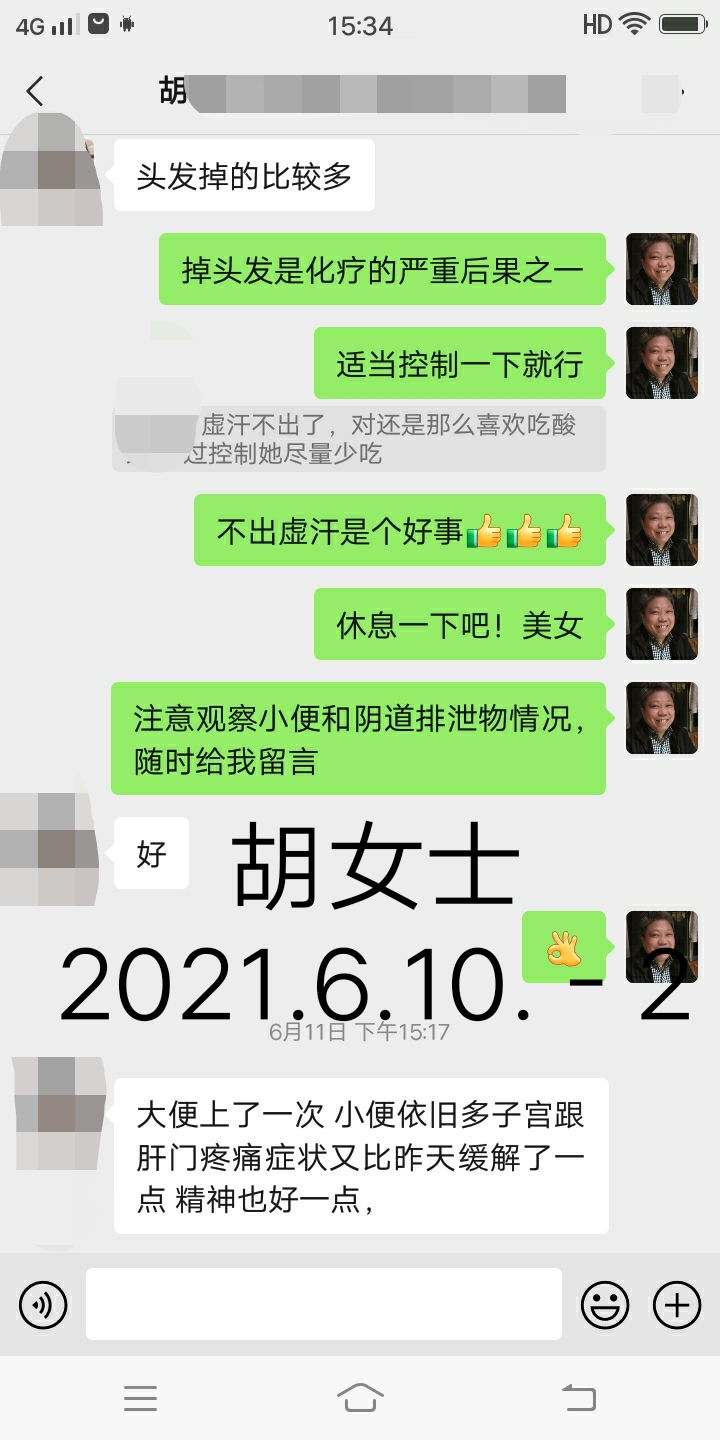Open sender avatar beside 休息一下吧！美女
The height and width of the screenshot is (1440, 720).
661,624
